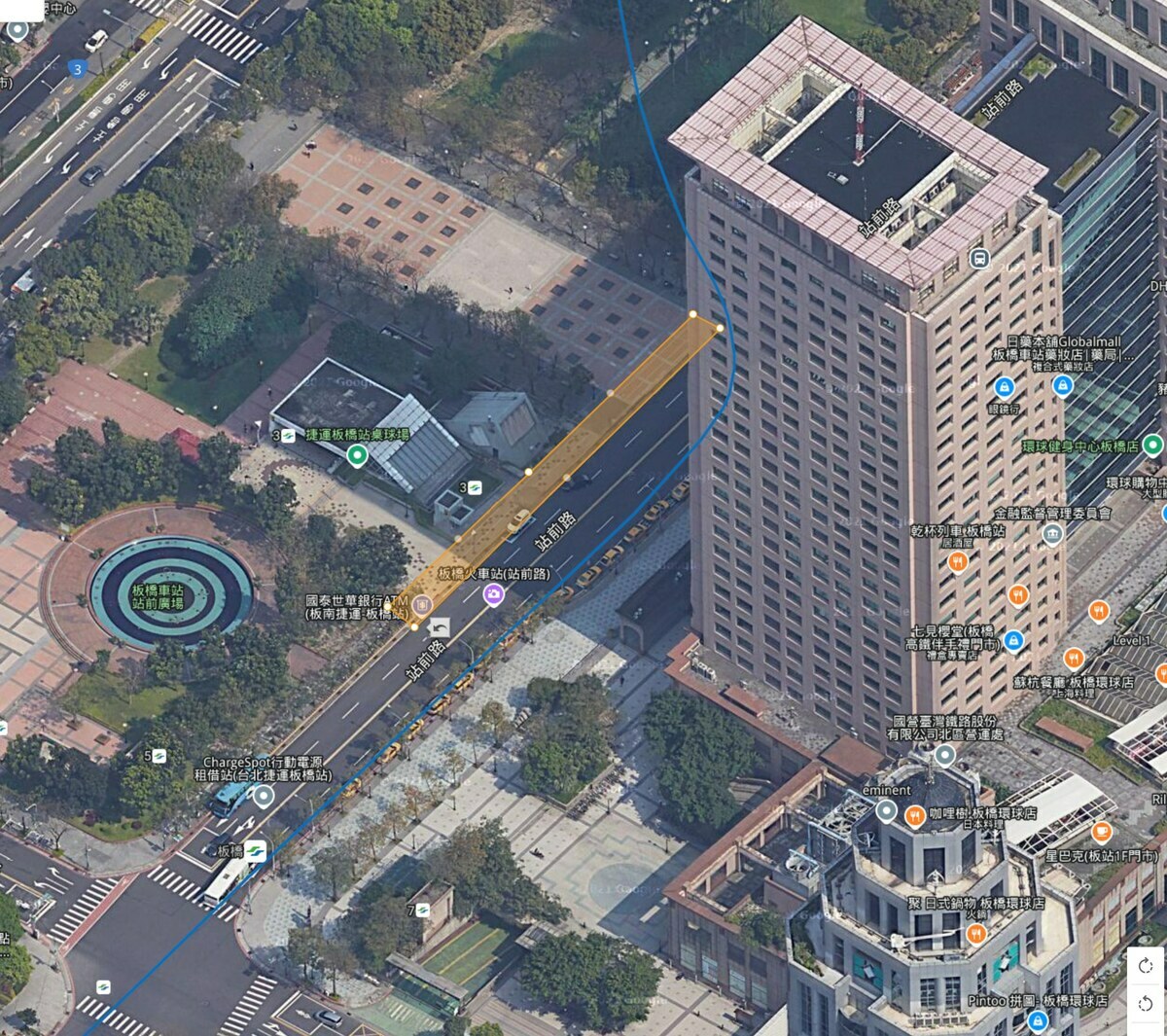The image size is (1167, 1036).
Task: Tap the bus station icon on the tower
Action: click(979, 258)
